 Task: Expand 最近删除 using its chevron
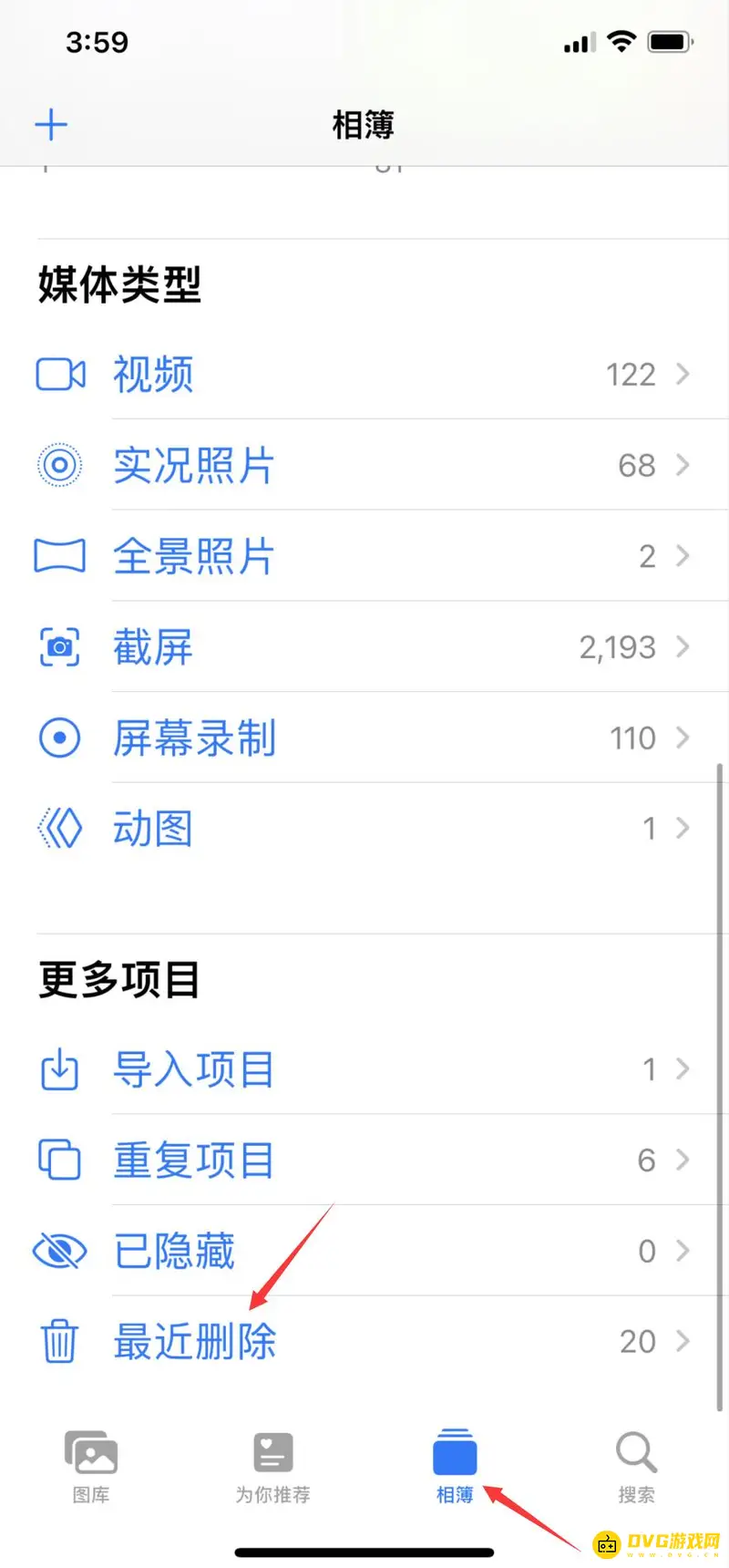click(683, 1341)
